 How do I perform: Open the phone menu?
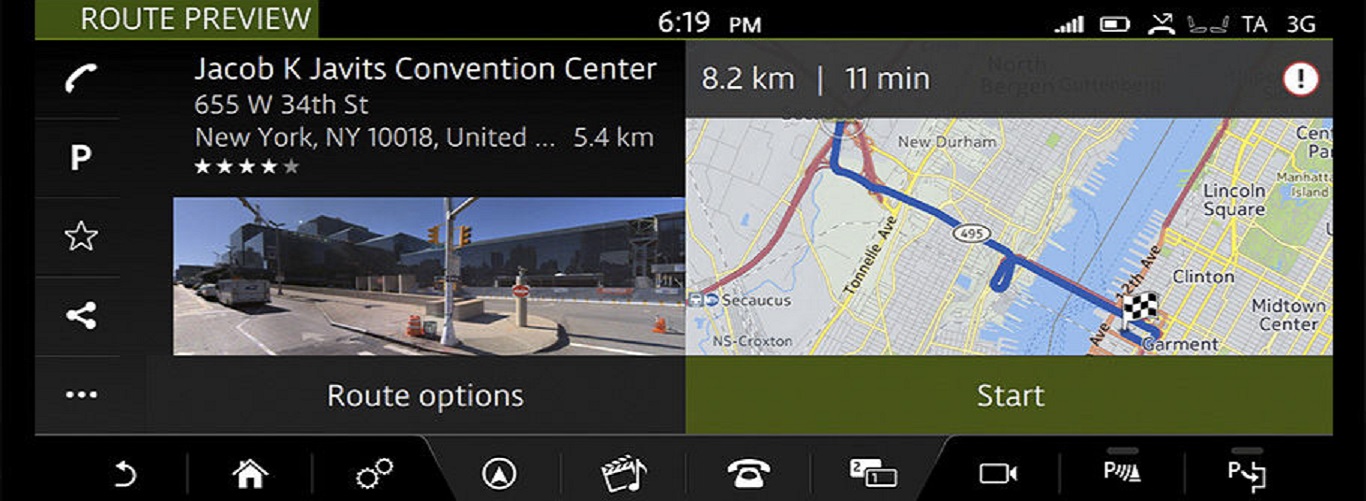click(747, 473)
